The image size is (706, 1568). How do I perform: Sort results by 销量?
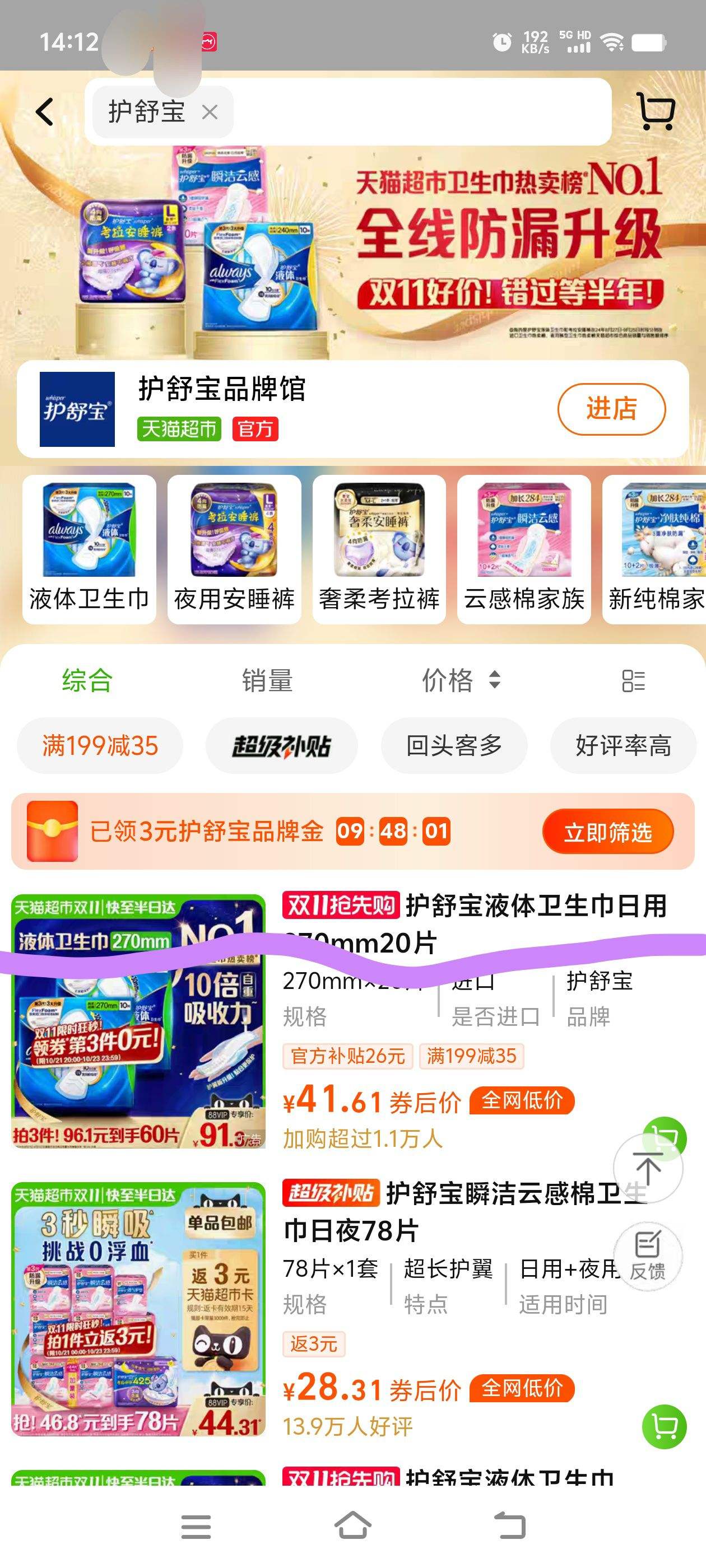pos(267,680)
